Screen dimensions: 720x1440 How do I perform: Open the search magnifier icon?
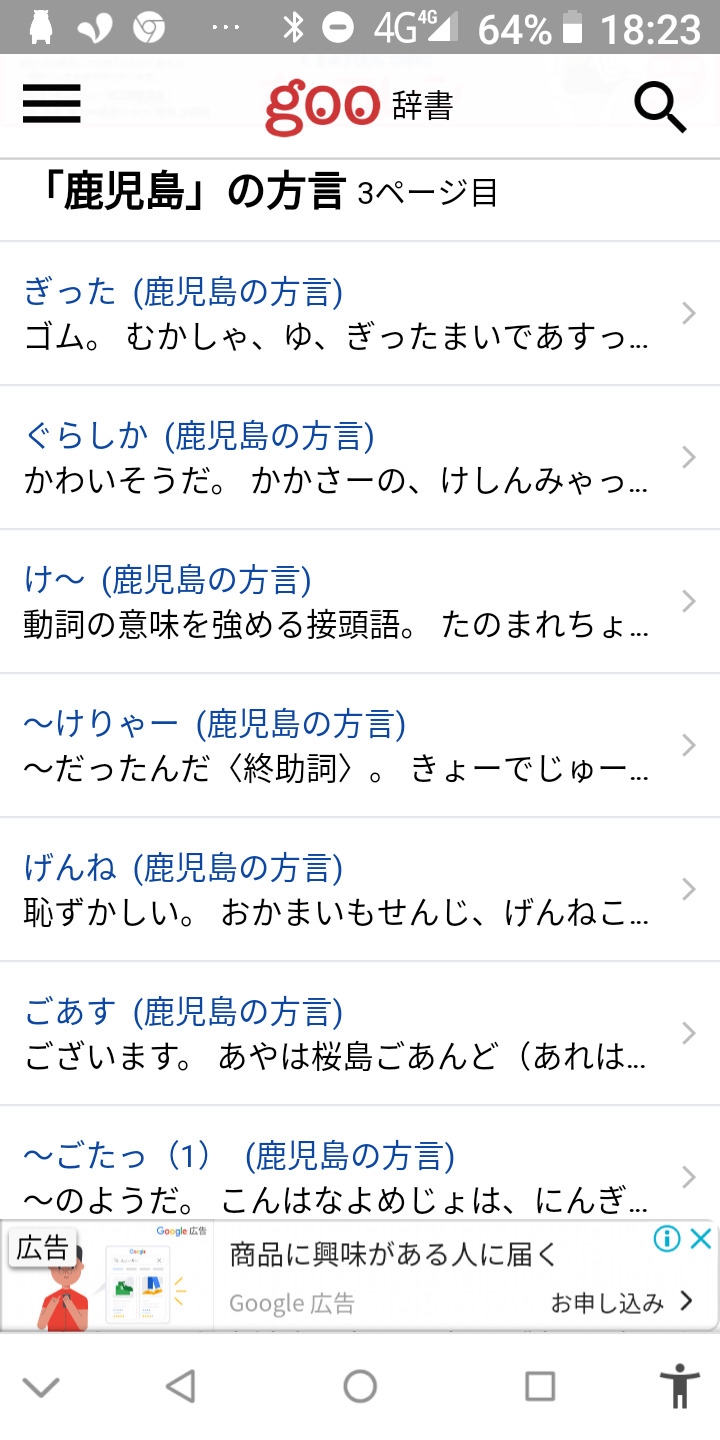click(660, 106)
